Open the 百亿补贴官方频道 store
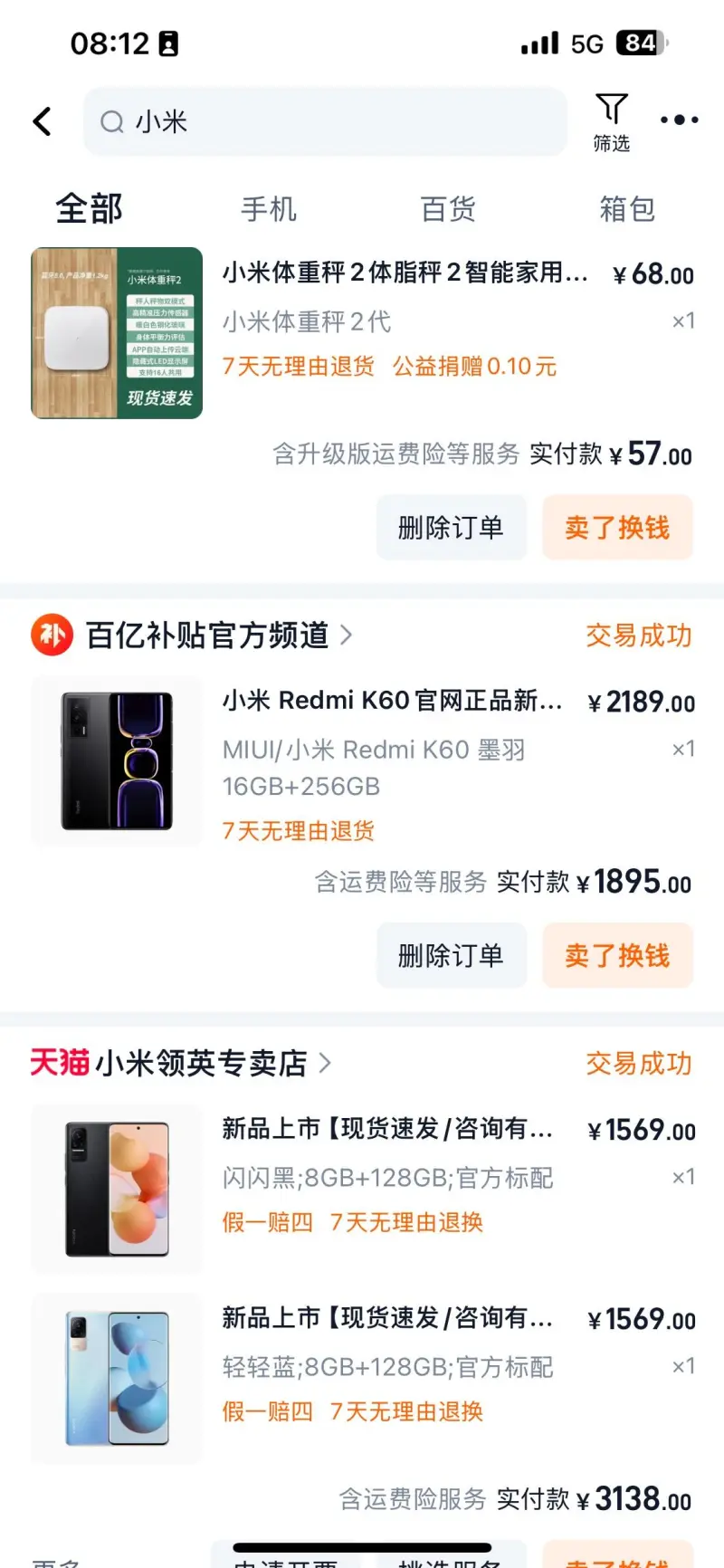Image resolution: width=724 pixels, height=1568 pixels. [206, 636]
